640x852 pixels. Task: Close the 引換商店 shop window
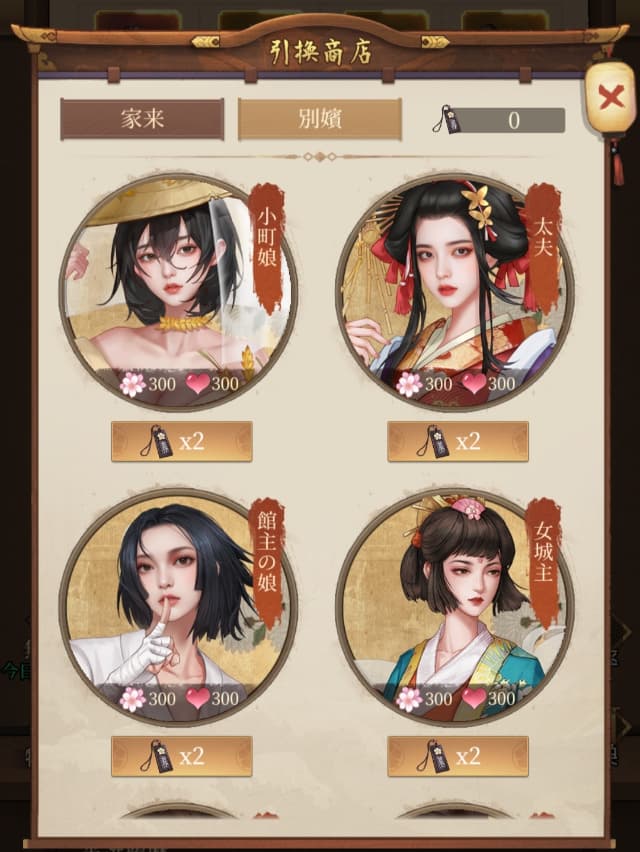[x=609, y=97]
